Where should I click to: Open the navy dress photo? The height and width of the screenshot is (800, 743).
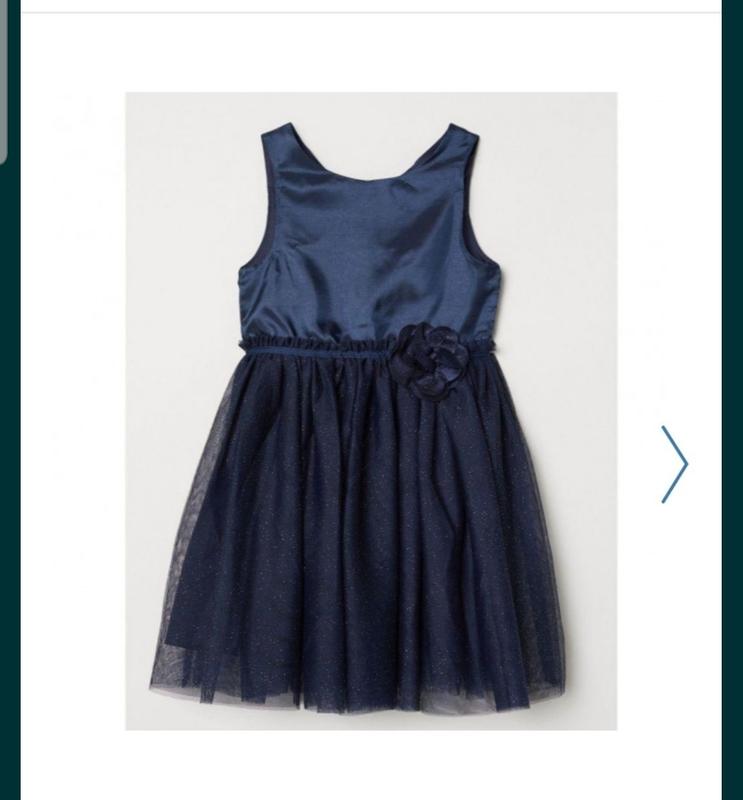coord(371,411)
